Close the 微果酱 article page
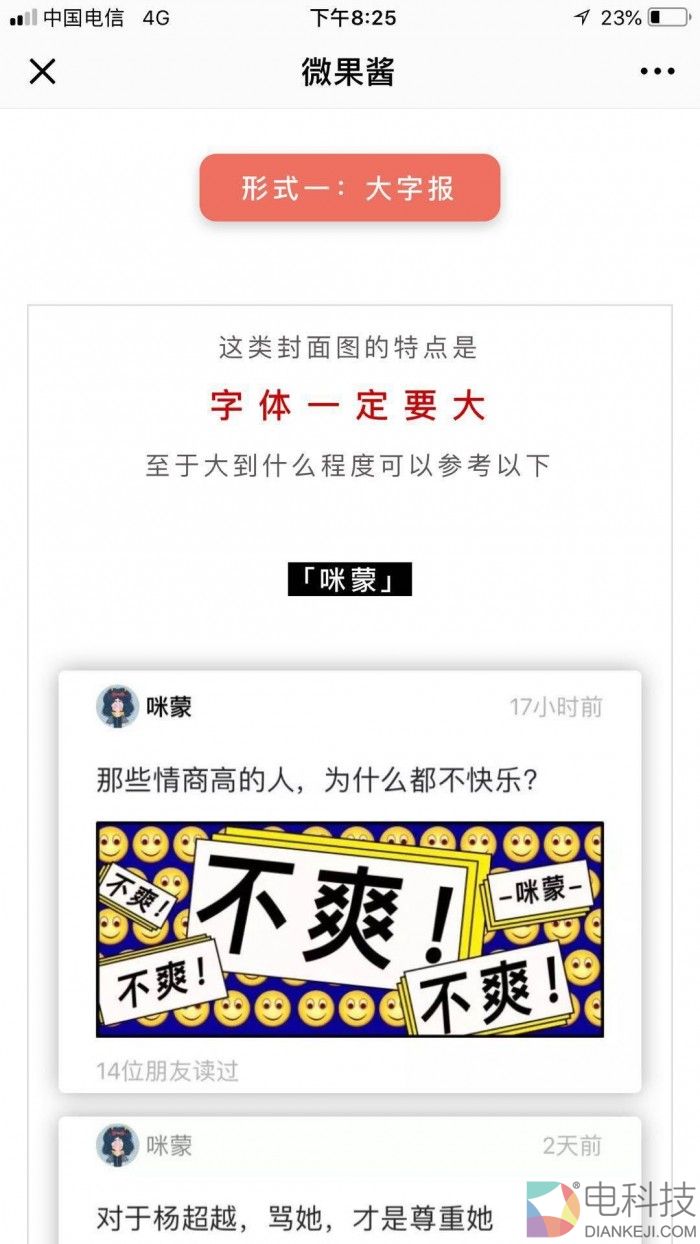Image resolution: width=700 pixels, height=1244 pixels. pyautogui.click(x=42, y=71)
